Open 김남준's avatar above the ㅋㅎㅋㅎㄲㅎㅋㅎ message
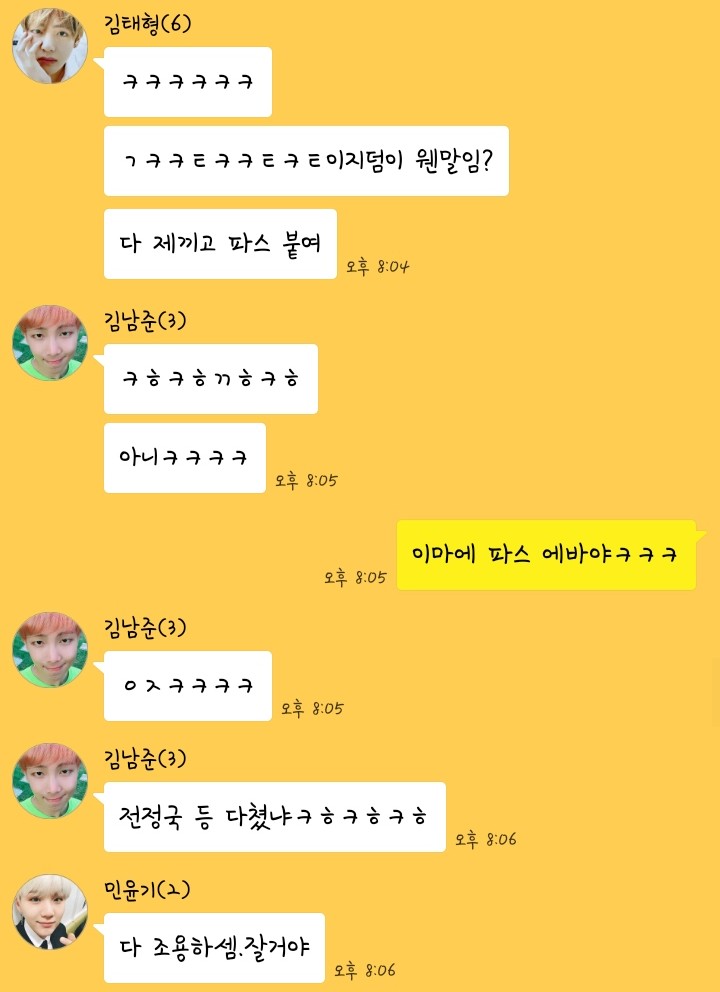Viewport: 720px width, 992px height. (50, 343)
